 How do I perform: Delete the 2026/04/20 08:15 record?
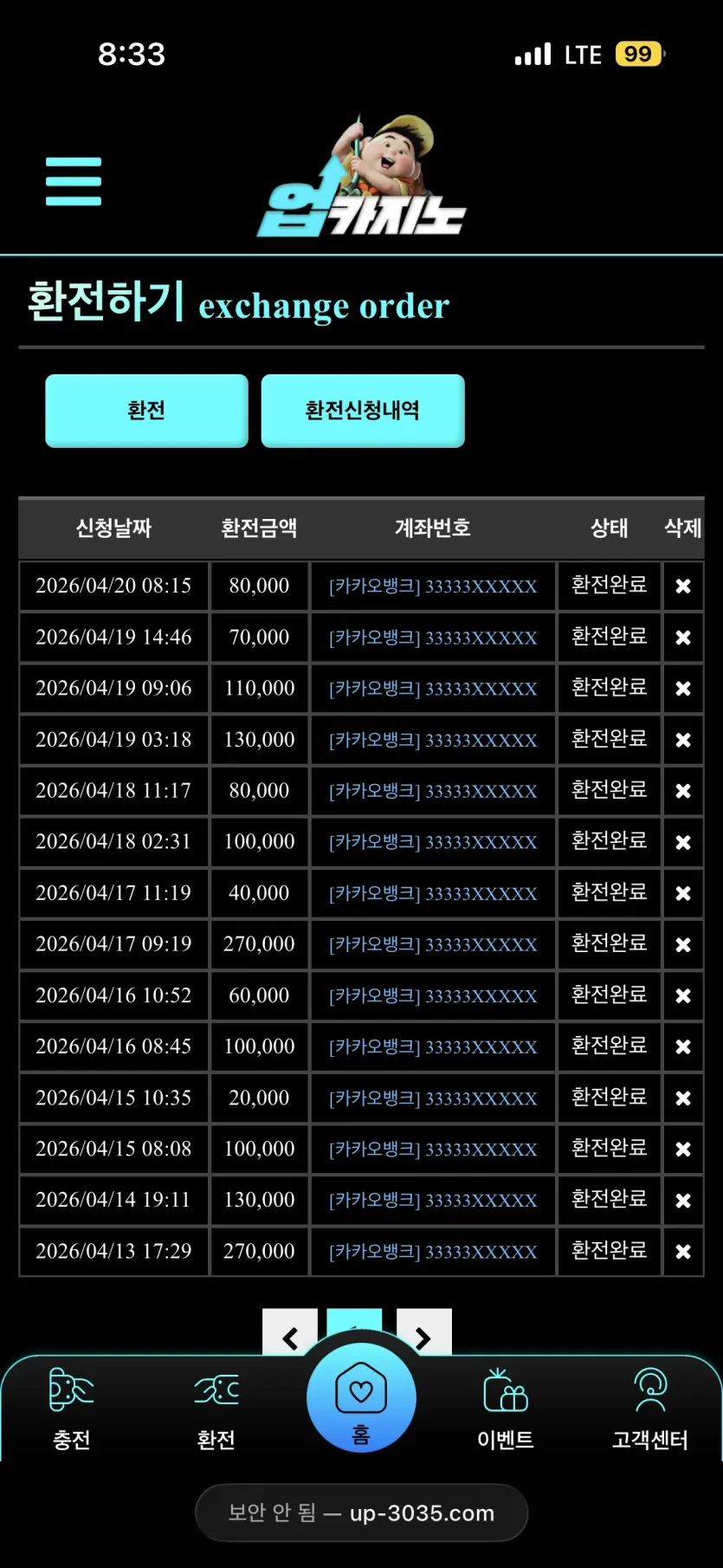click(x=683, y=586)
